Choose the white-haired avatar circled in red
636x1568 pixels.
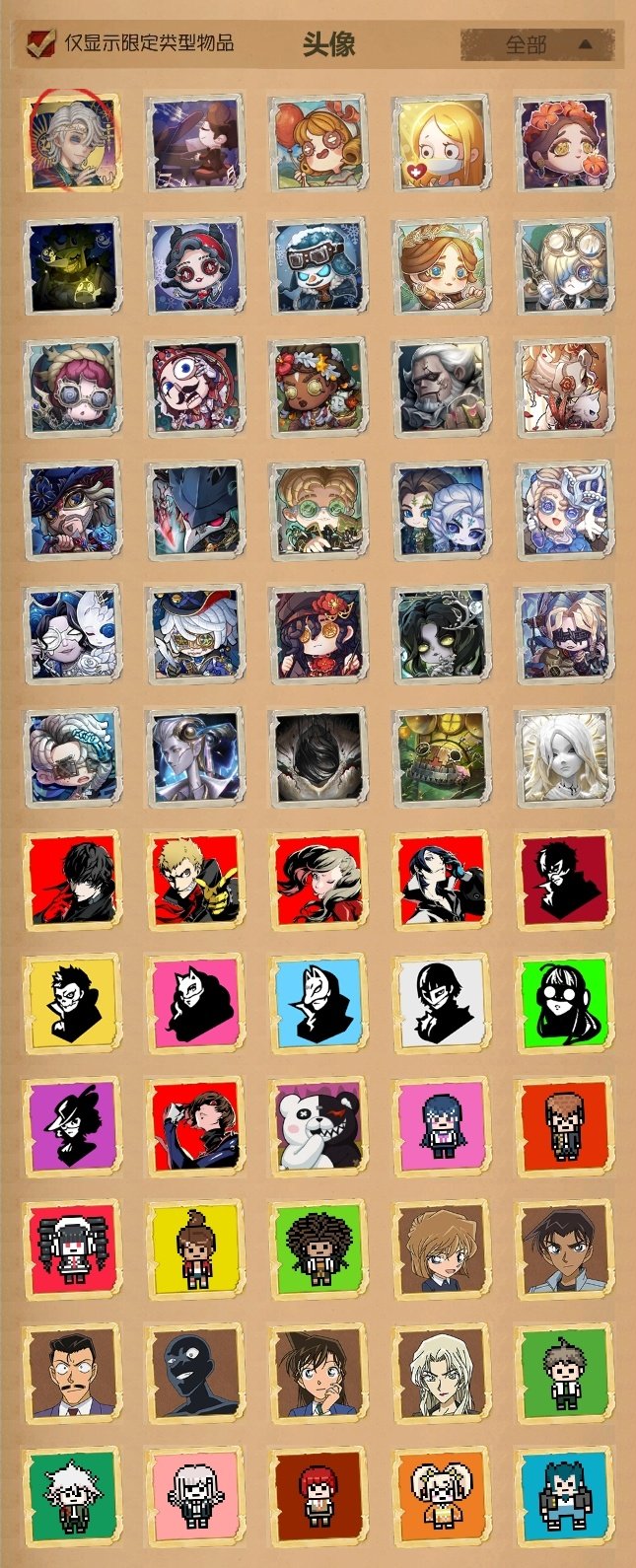click(x=73, y=143)
